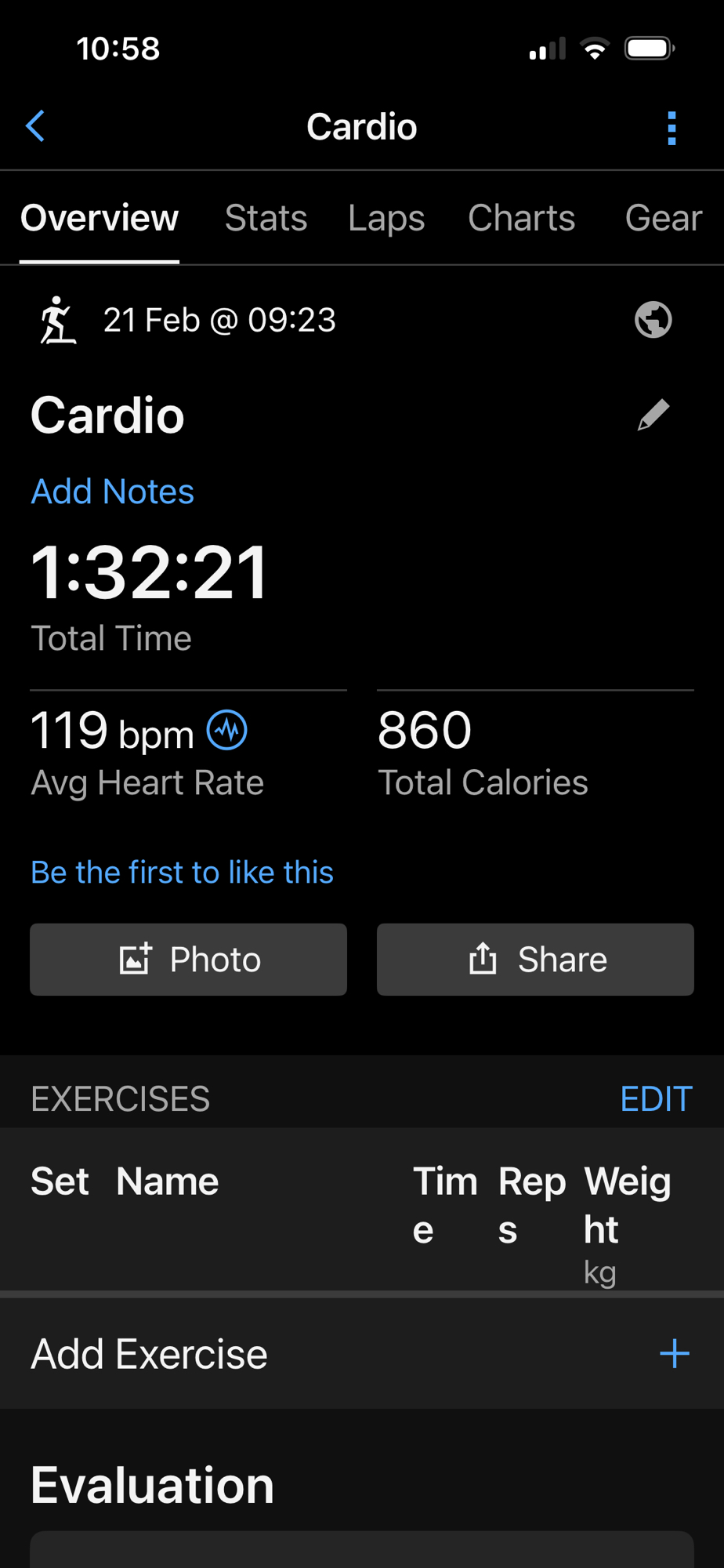Share this cardio activity
This screenshot has width=724, height=1568.
click(x=535, y=960)
